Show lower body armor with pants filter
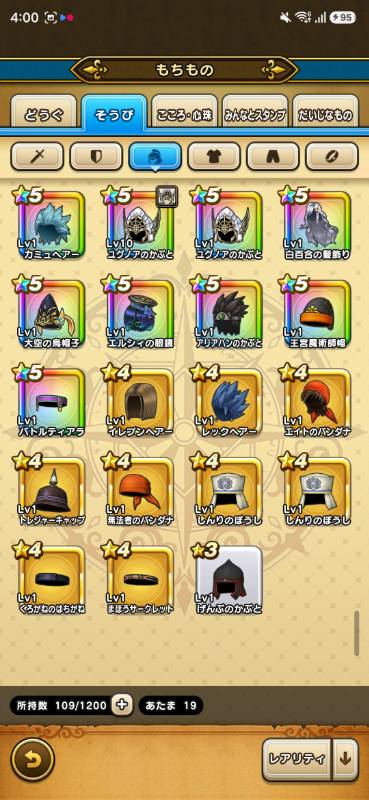The height and width of the screenshot is (800, 369). click(x=273, y=156)
